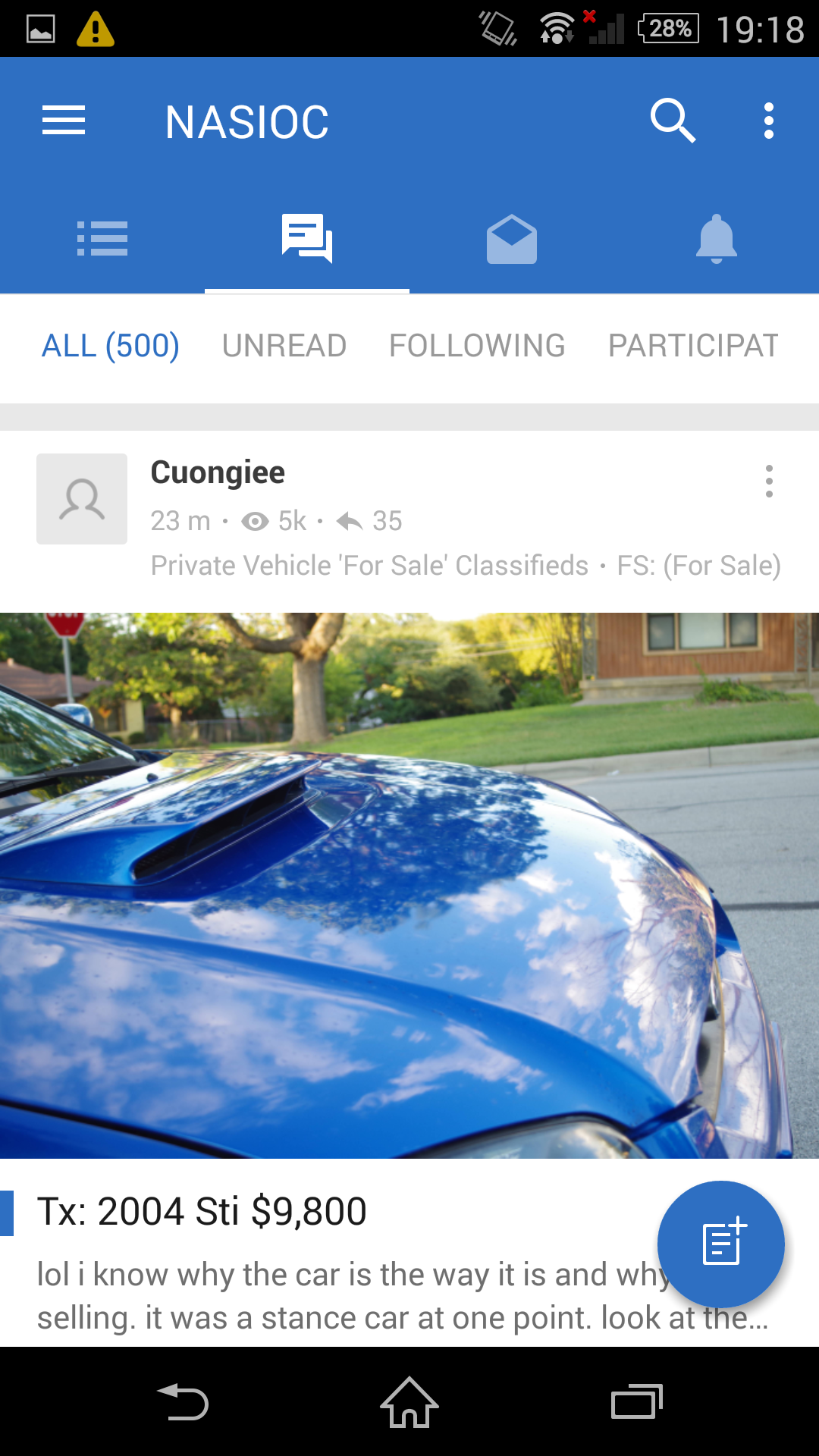This screenshot has height=1456, width=819.
Task: Open the notifications bell tab
Action: [x=716, y=239]
